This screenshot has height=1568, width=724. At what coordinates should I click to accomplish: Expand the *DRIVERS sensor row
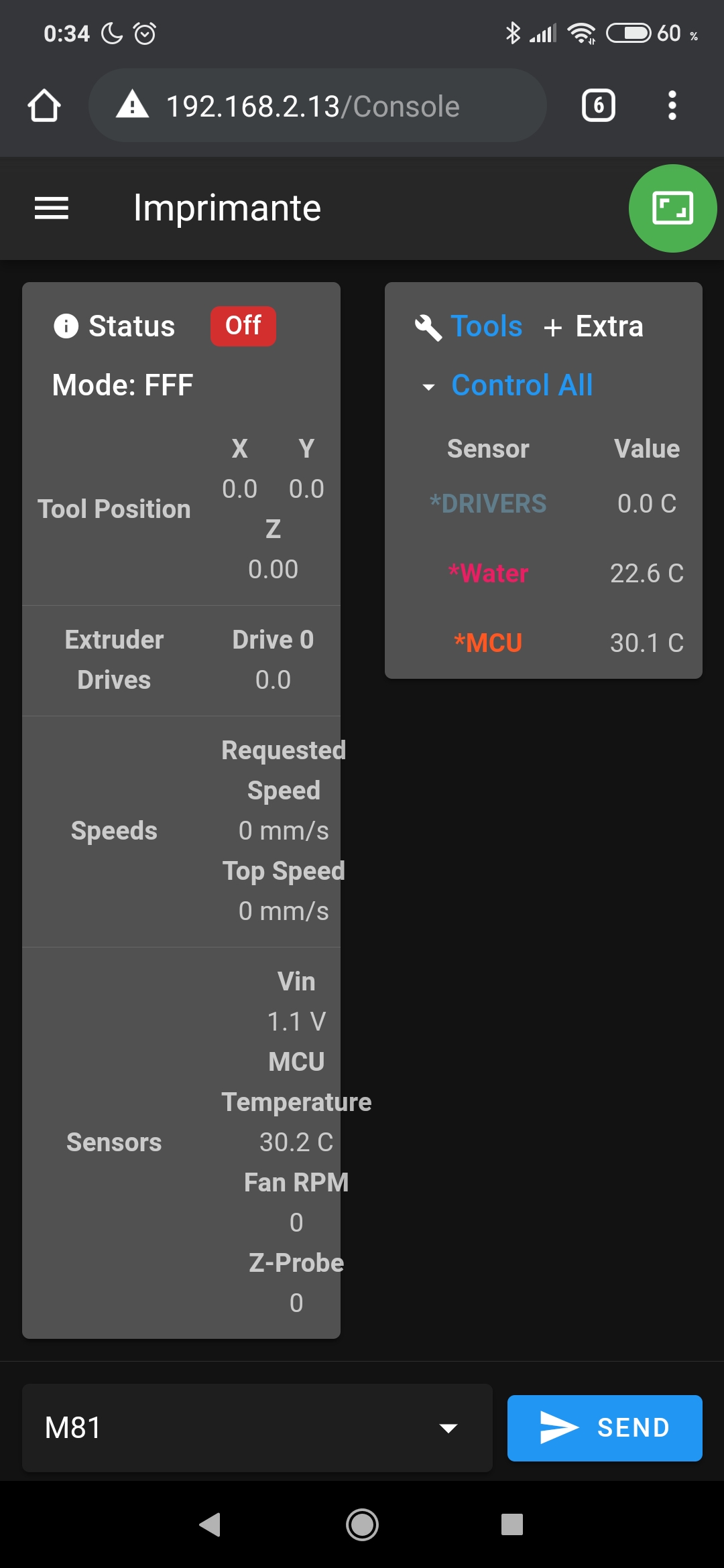(x=488, y=504)
